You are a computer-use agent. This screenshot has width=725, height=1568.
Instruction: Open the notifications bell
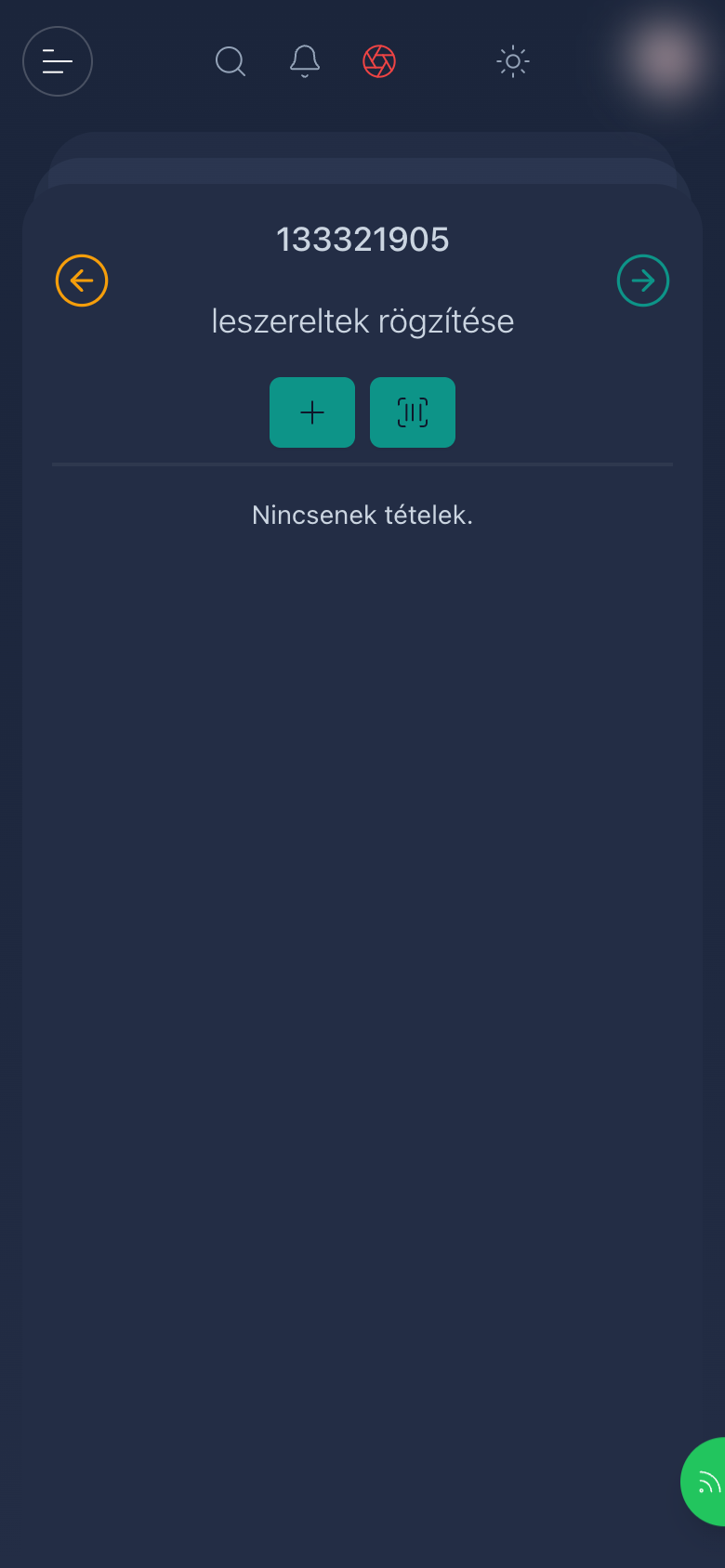(x=305, y=61)
